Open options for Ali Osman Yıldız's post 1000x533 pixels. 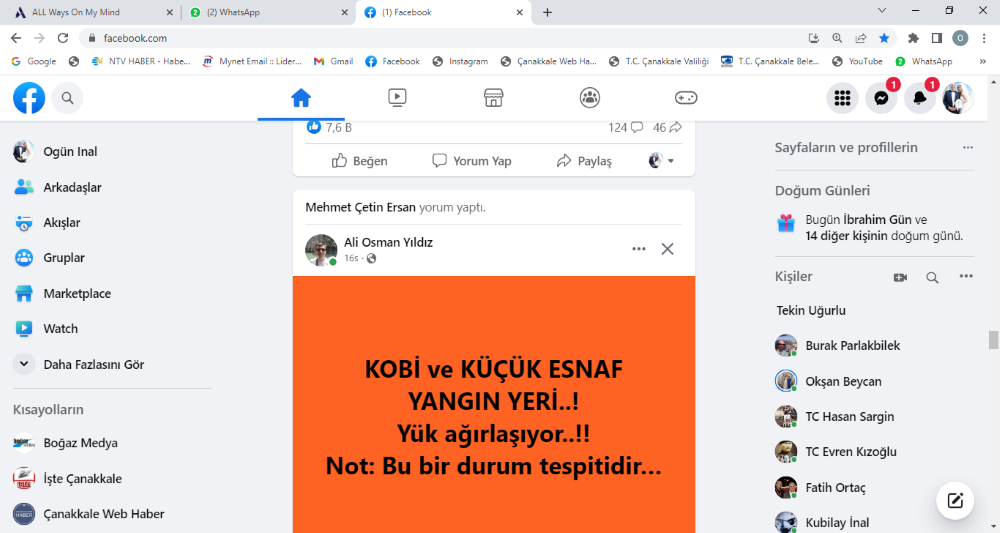tap(639, 249)
